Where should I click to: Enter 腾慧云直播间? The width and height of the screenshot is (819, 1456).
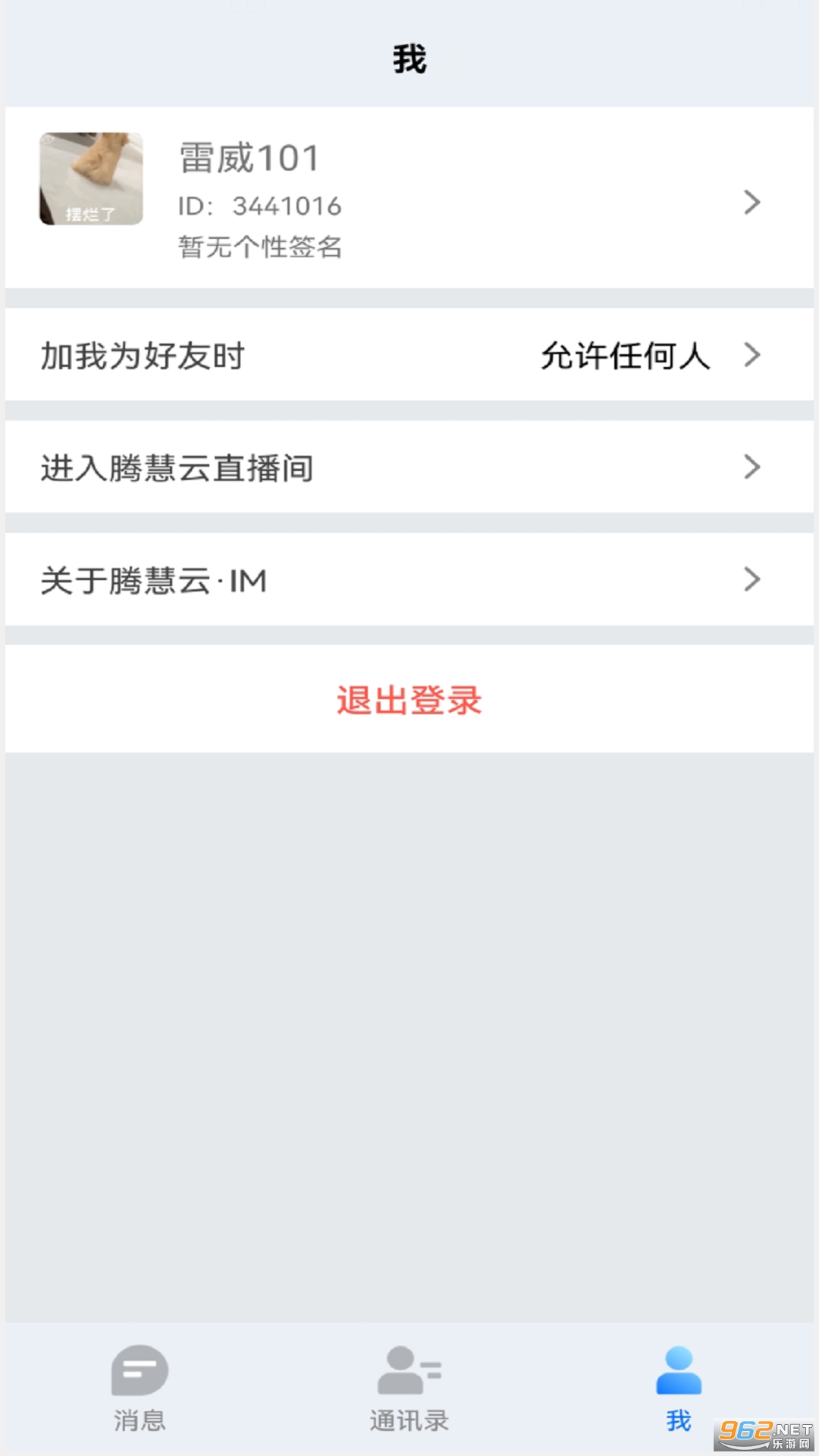pos(409,466)
